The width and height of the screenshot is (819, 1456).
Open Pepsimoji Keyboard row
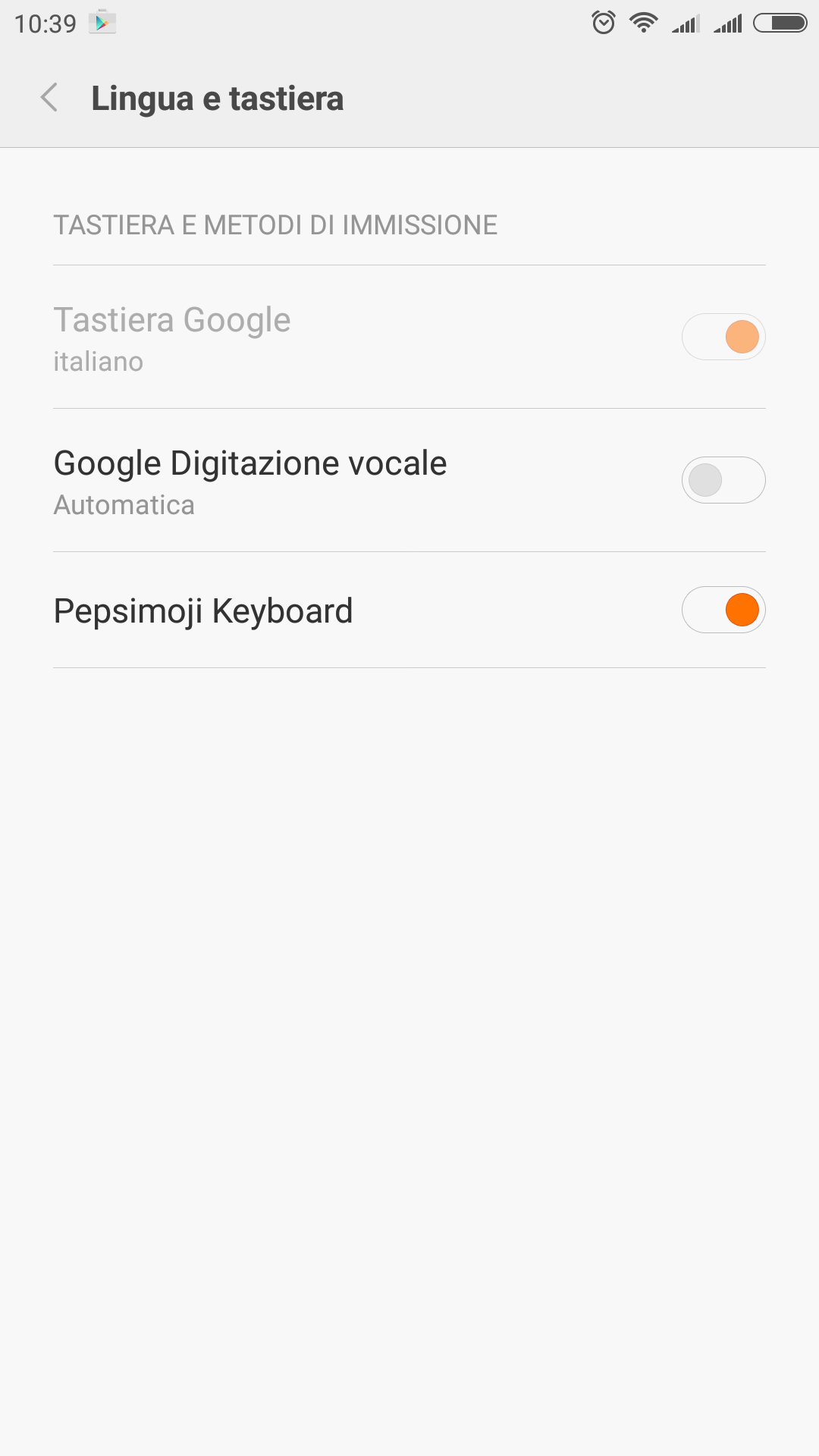[x=409, y=610]
